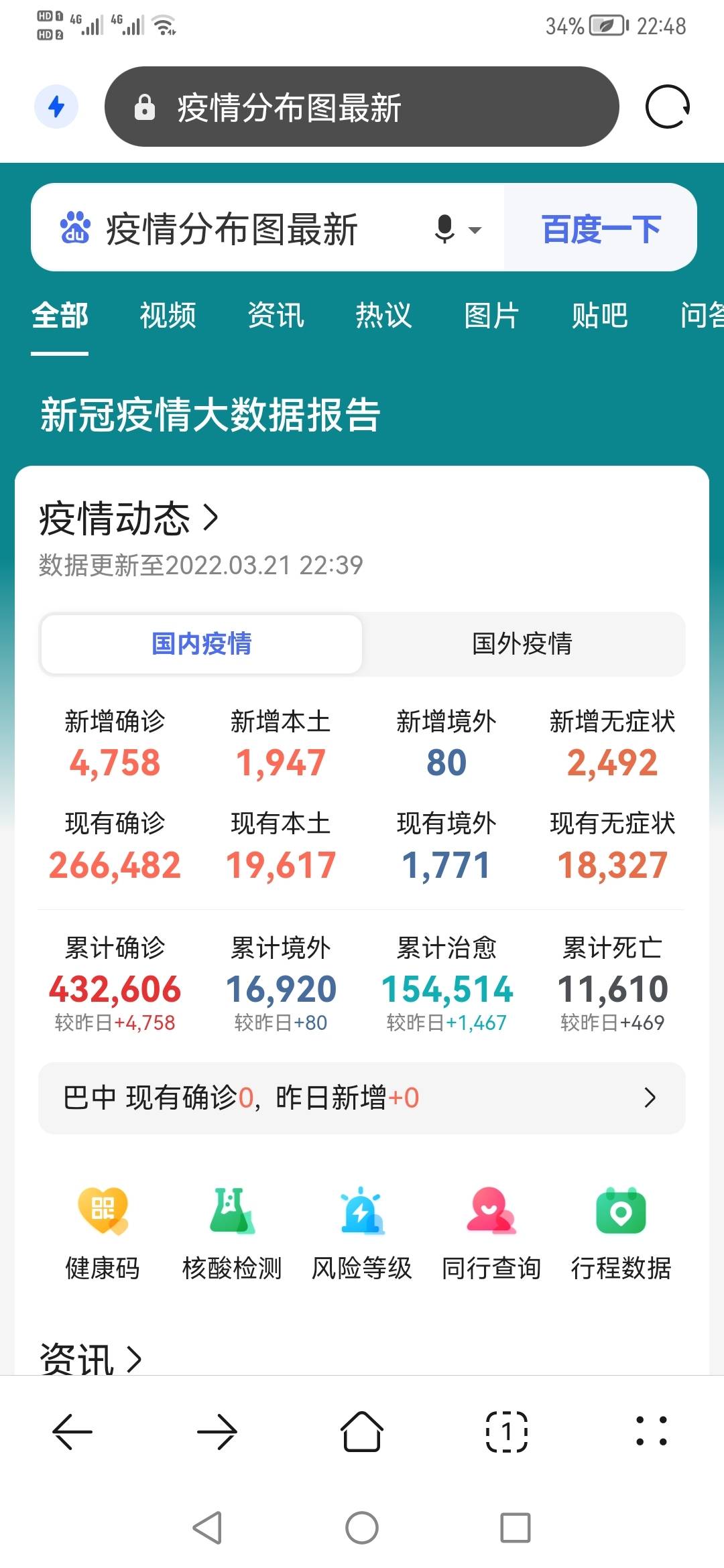Switch to the 贴吧 tab
Viewport: 724px width, 1568px height.
(x=599, y=315)
